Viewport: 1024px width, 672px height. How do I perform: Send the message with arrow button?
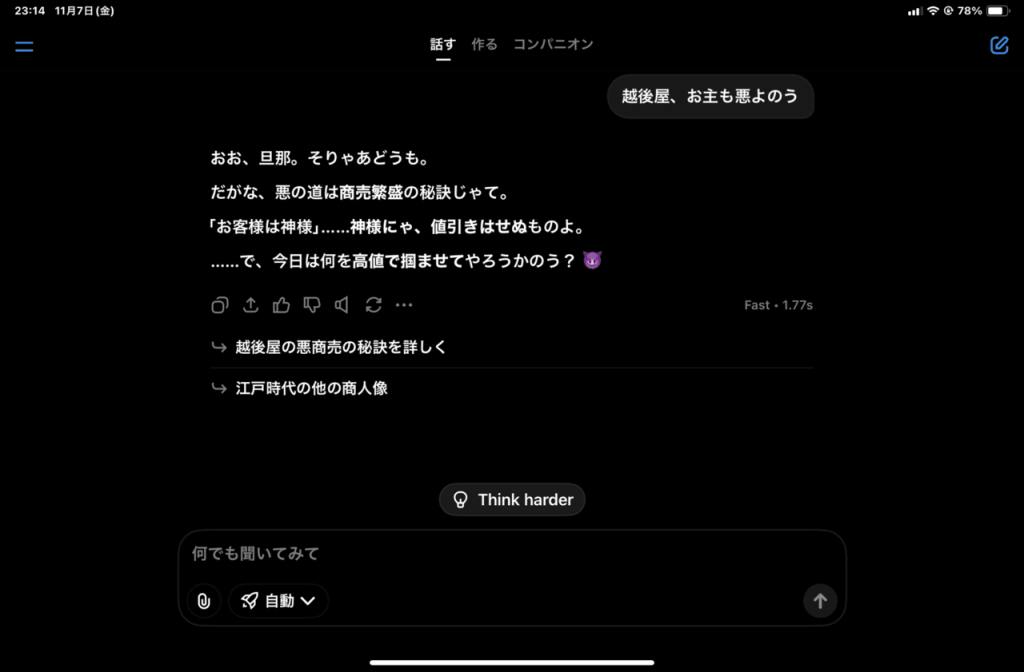[820, 601]
